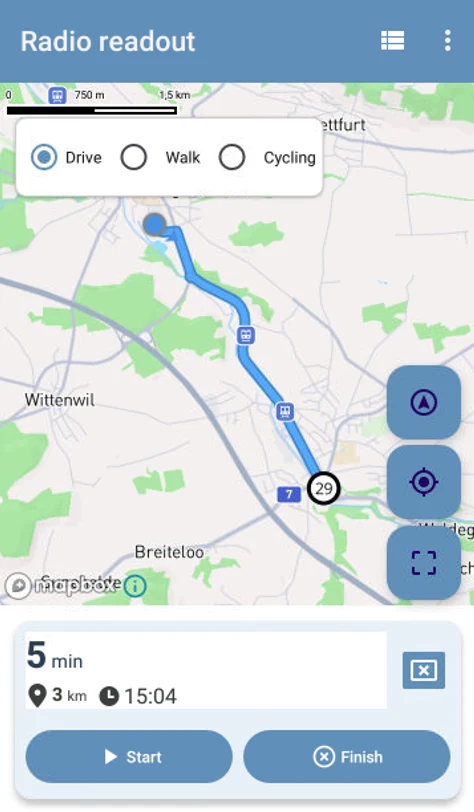The image size is (474, 812).
Task: Start the route navigation
Action: point(129,757)
